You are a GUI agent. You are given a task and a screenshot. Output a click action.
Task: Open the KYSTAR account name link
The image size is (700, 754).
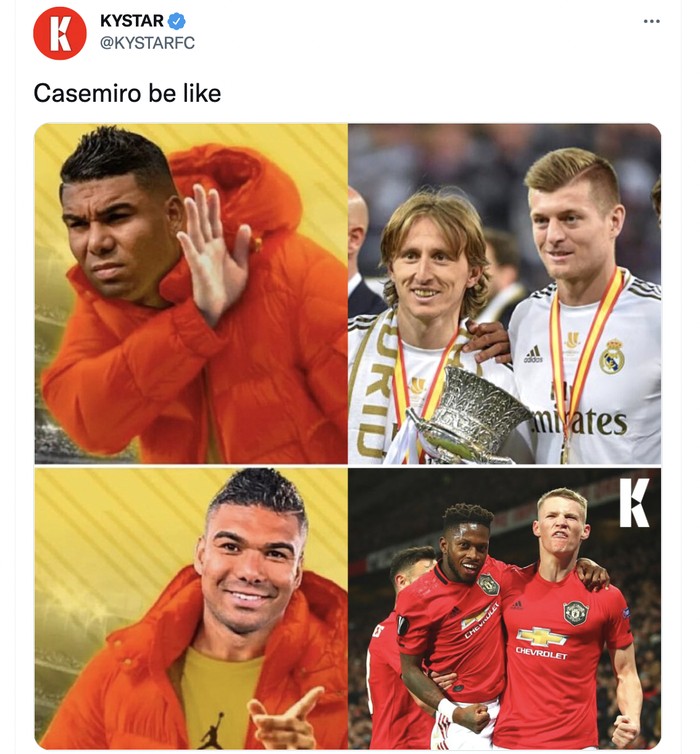(131, 21)
